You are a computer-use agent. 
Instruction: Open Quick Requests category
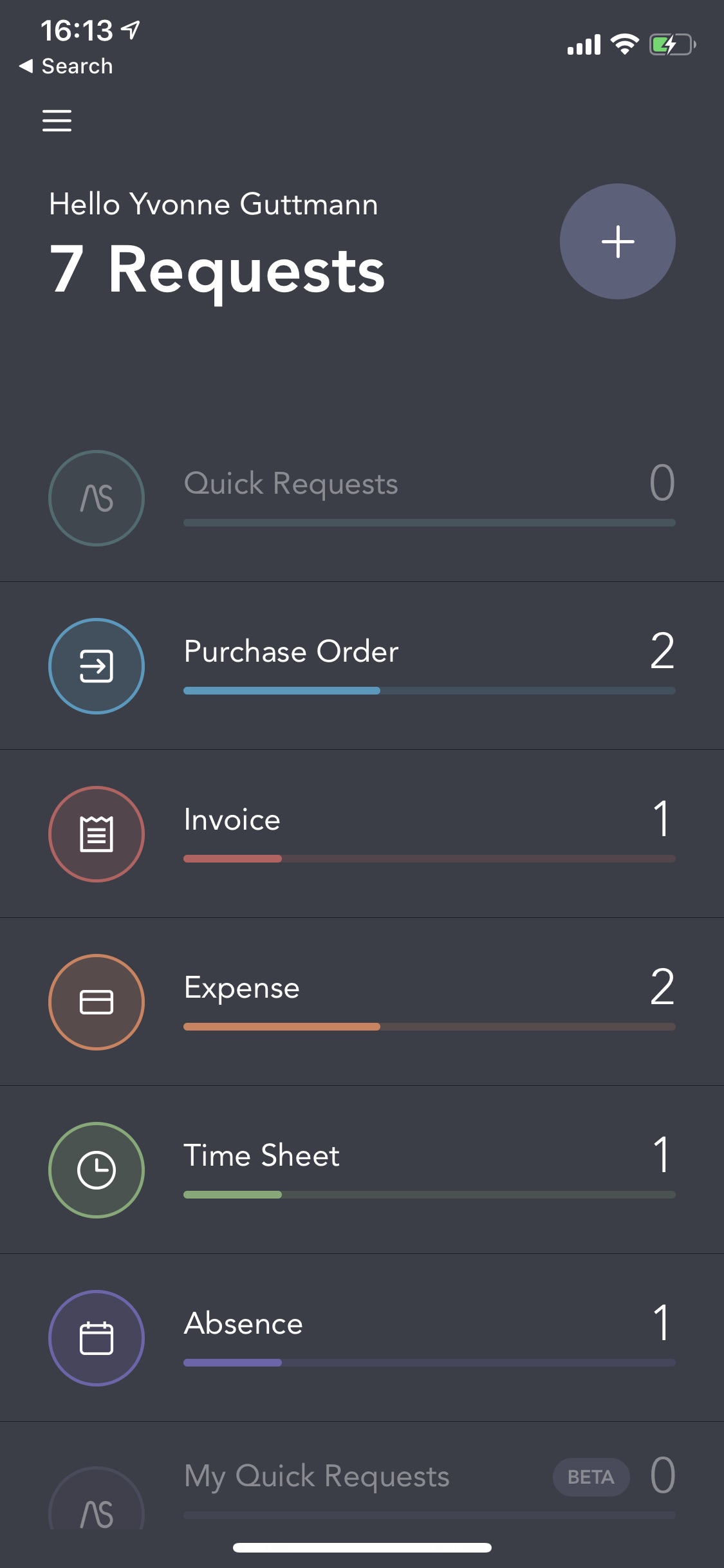coord(362,498)
